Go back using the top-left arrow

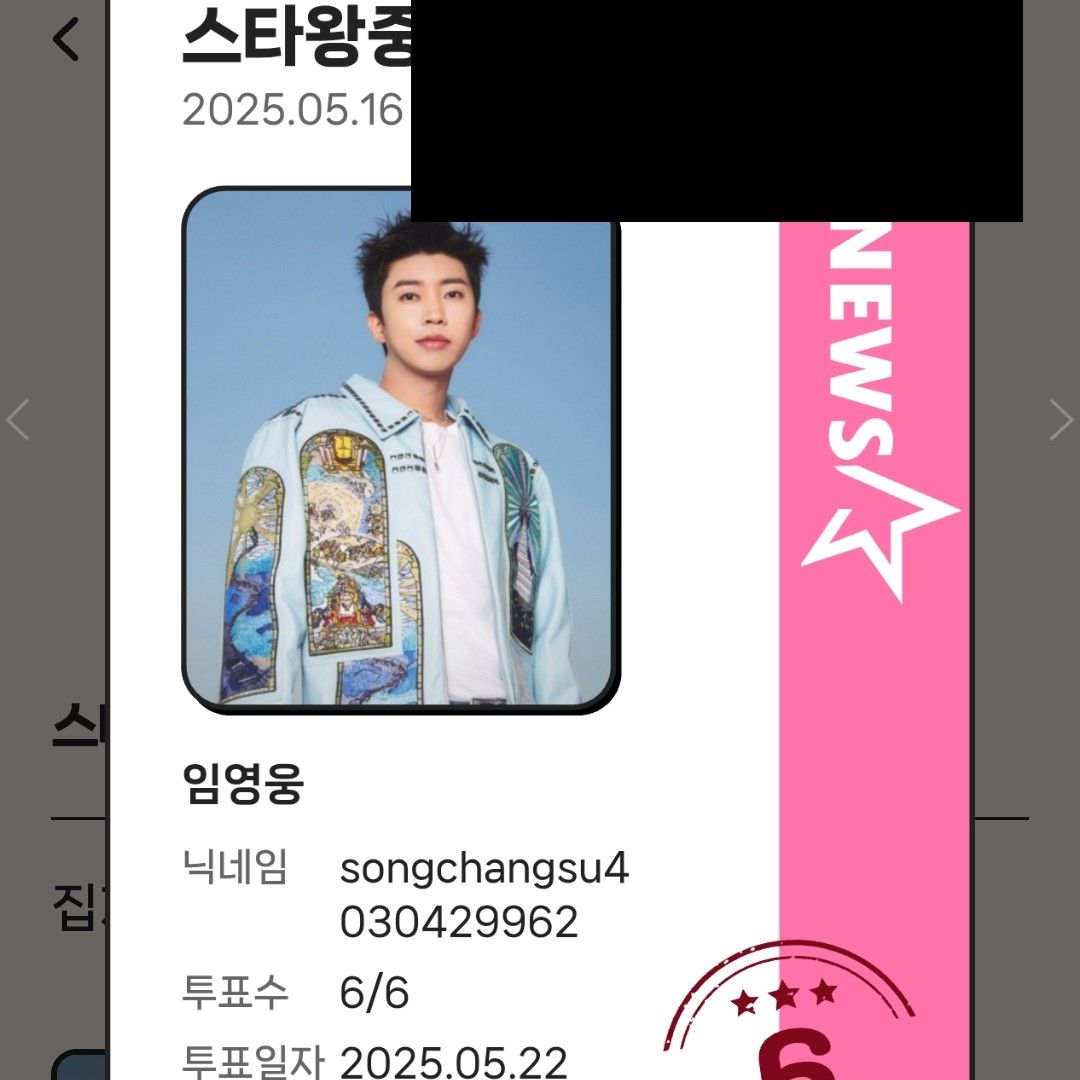66,40
